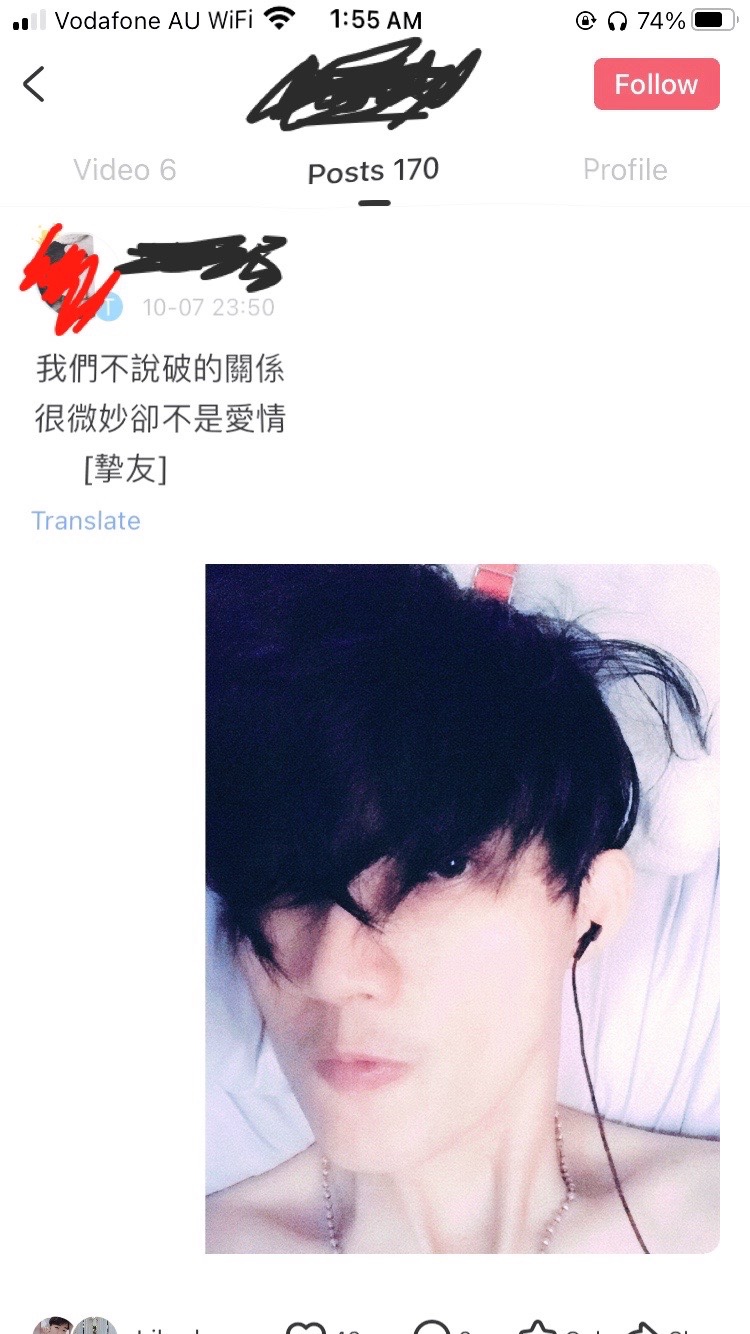Switch to the Profile tab

pyautogui.click(x=625, y=170)
